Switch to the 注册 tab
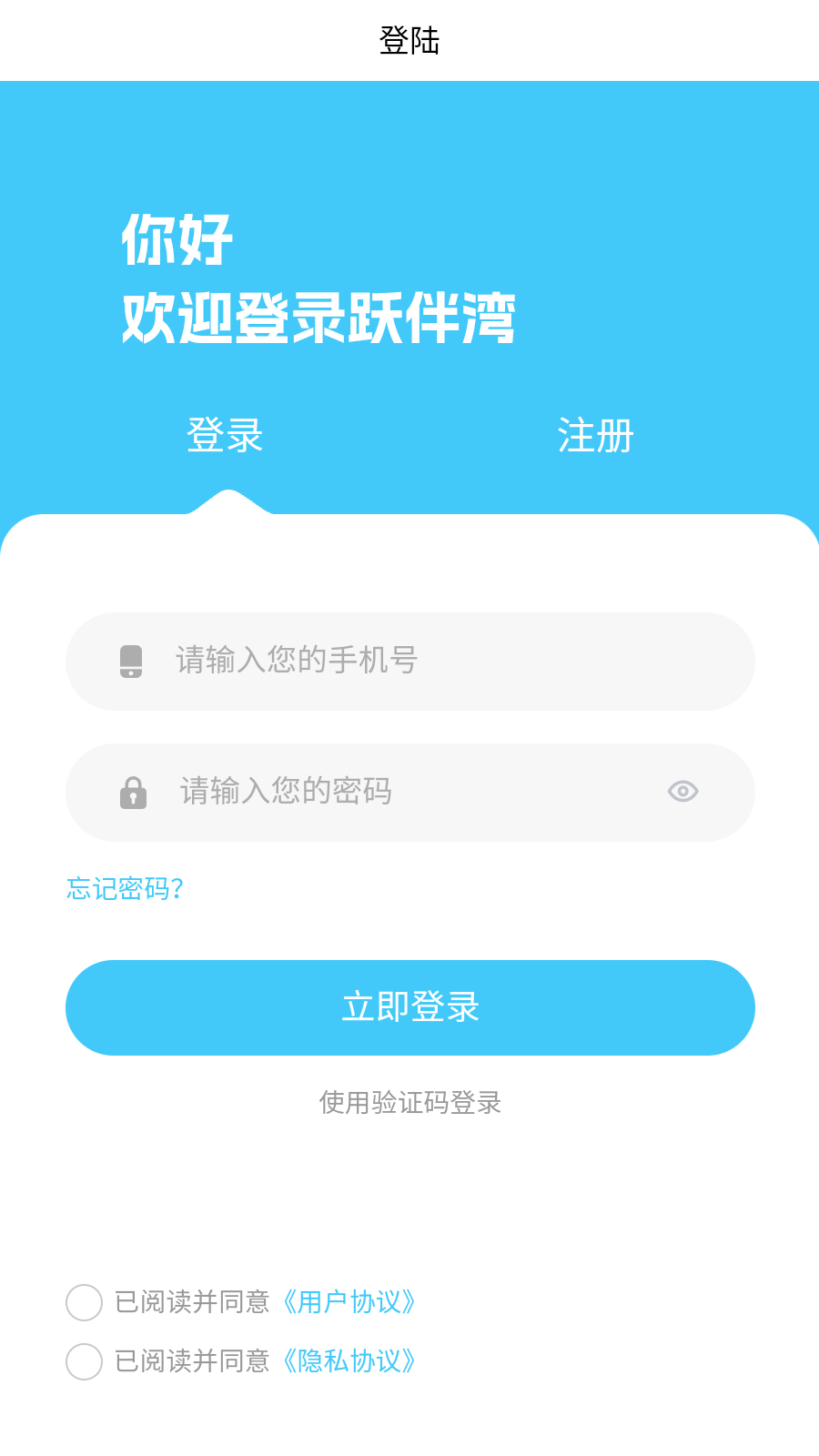 [595, 436]
